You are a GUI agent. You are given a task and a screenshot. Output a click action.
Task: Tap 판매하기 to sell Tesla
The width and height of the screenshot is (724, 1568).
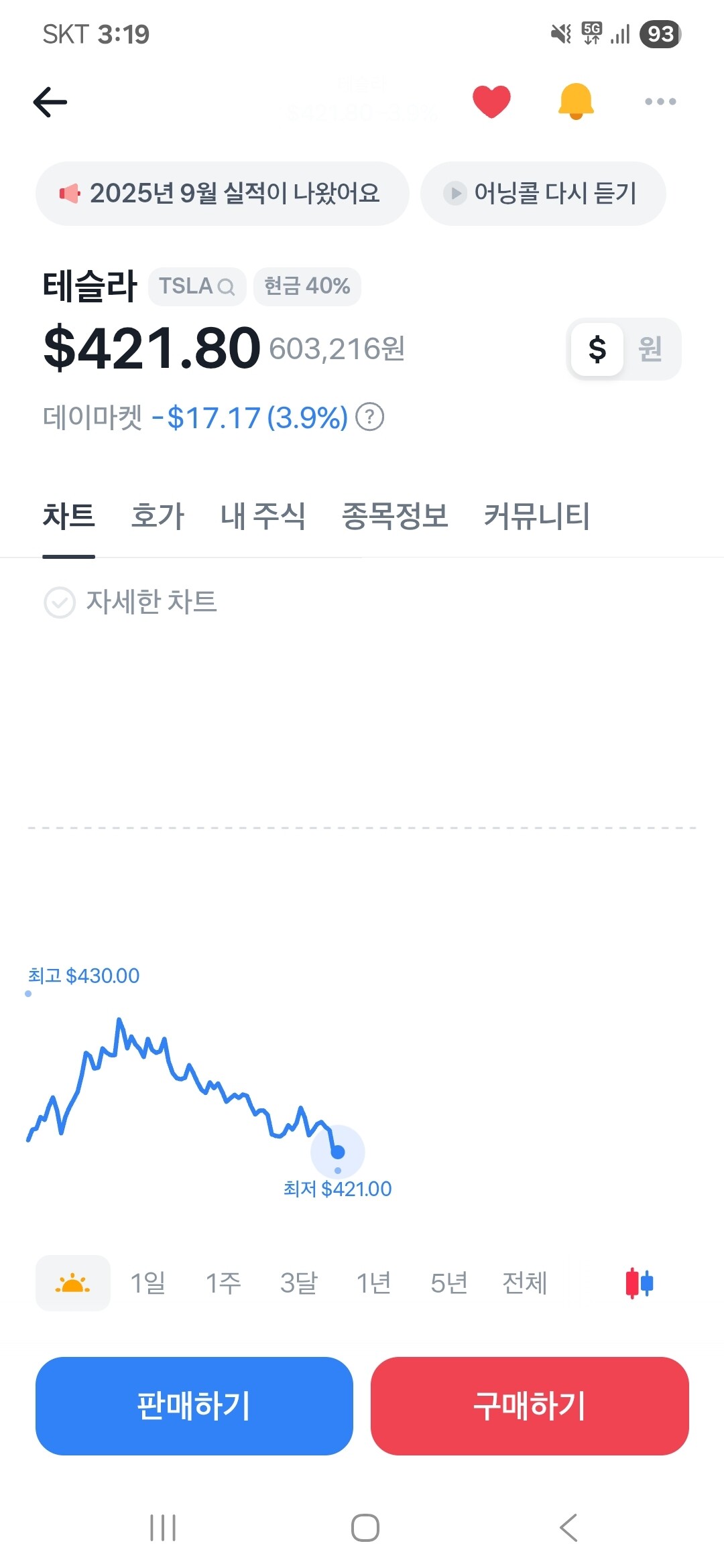tap(194, 1406)
